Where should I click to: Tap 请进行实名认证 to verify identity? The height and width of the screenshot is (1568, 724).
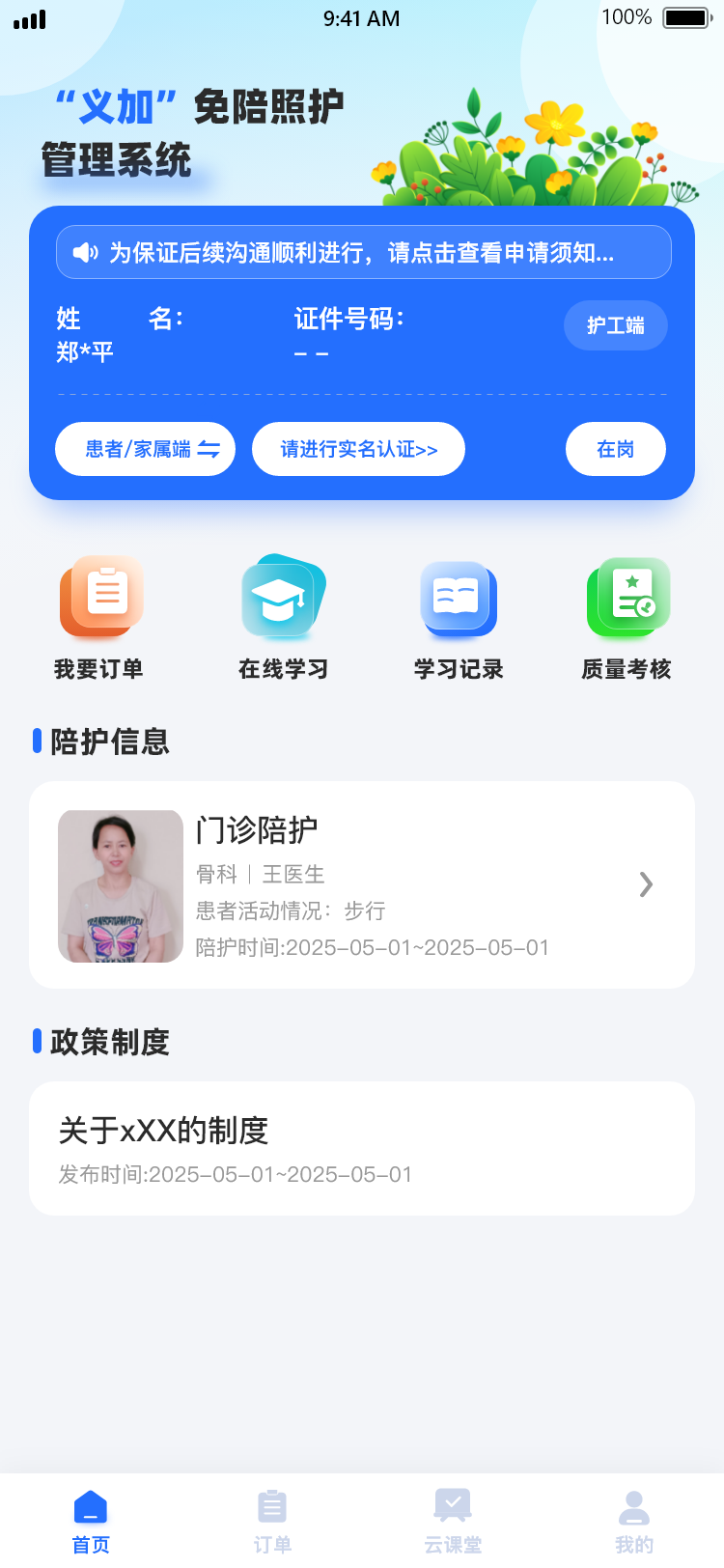point(357,449)
